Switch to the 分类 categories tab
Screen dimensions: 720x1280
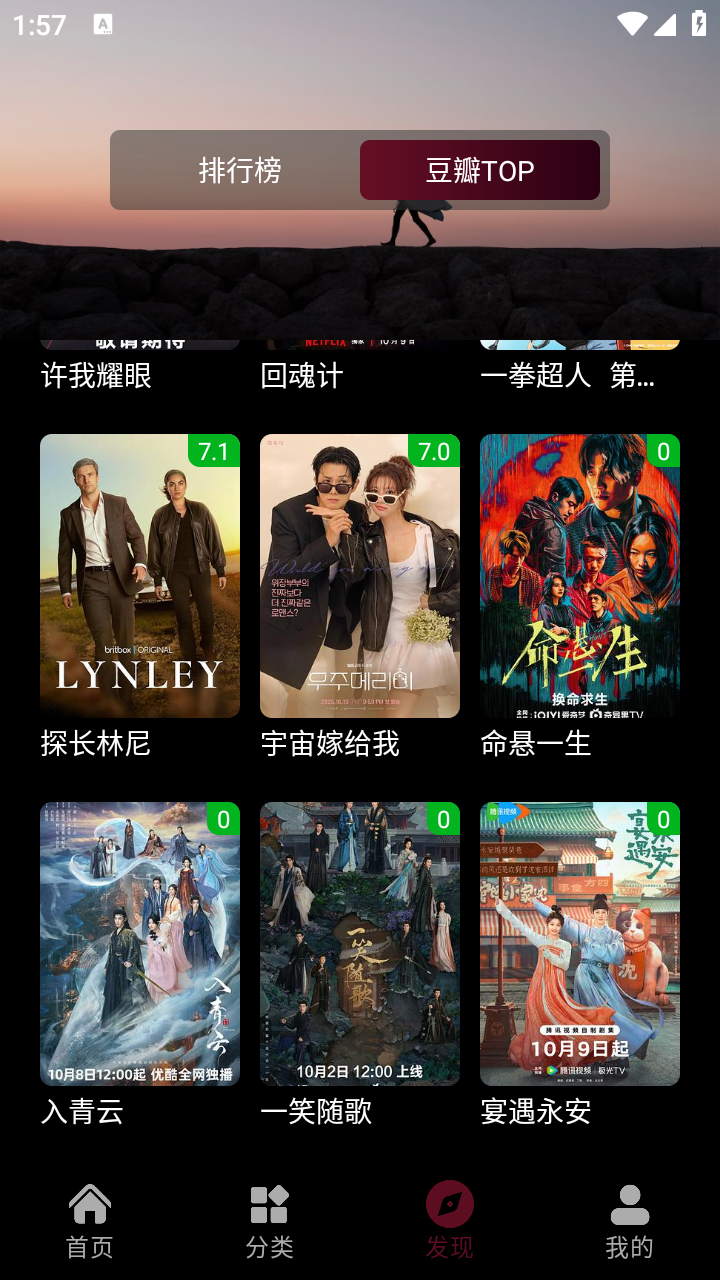point(270,1220)
